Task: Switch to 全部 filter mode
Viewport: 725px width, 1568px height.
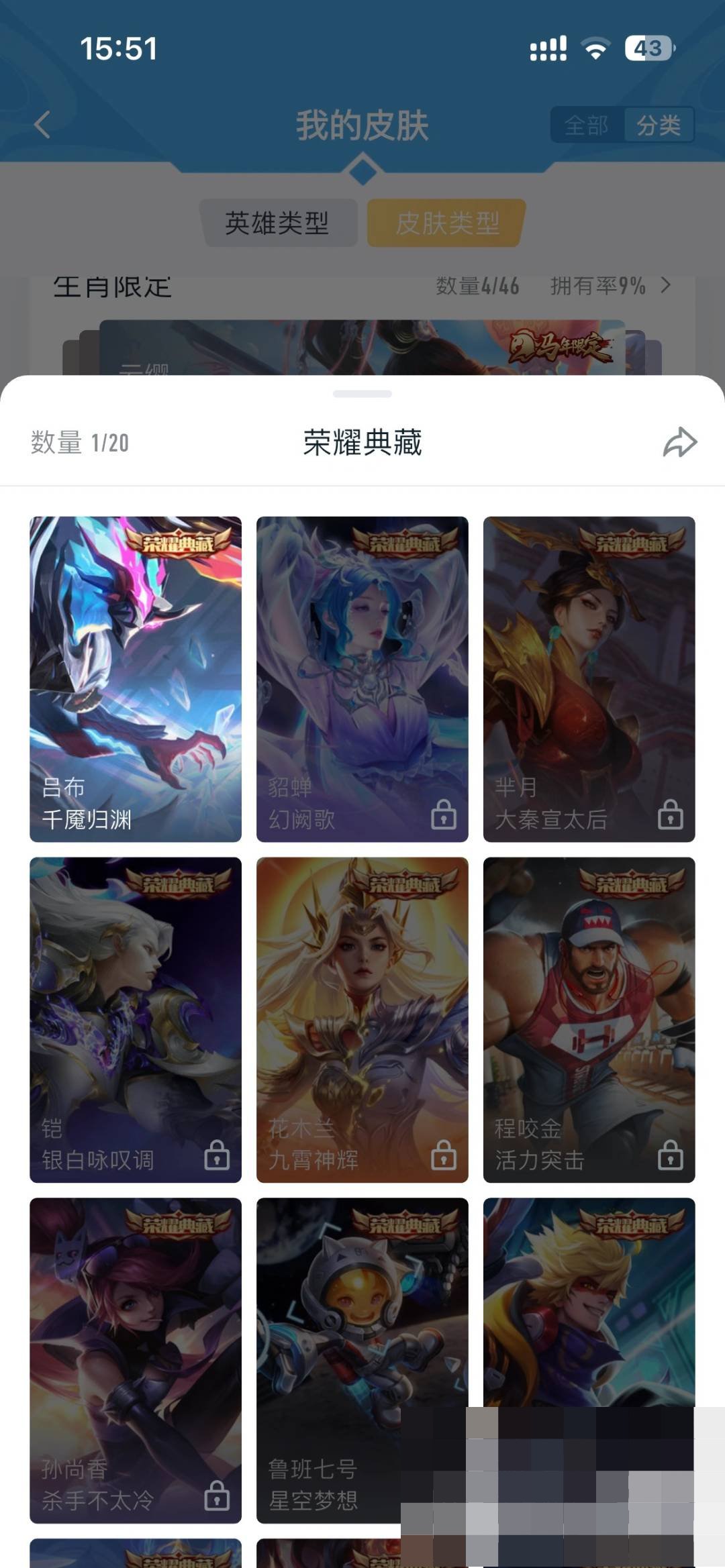Action: (586, 125)
